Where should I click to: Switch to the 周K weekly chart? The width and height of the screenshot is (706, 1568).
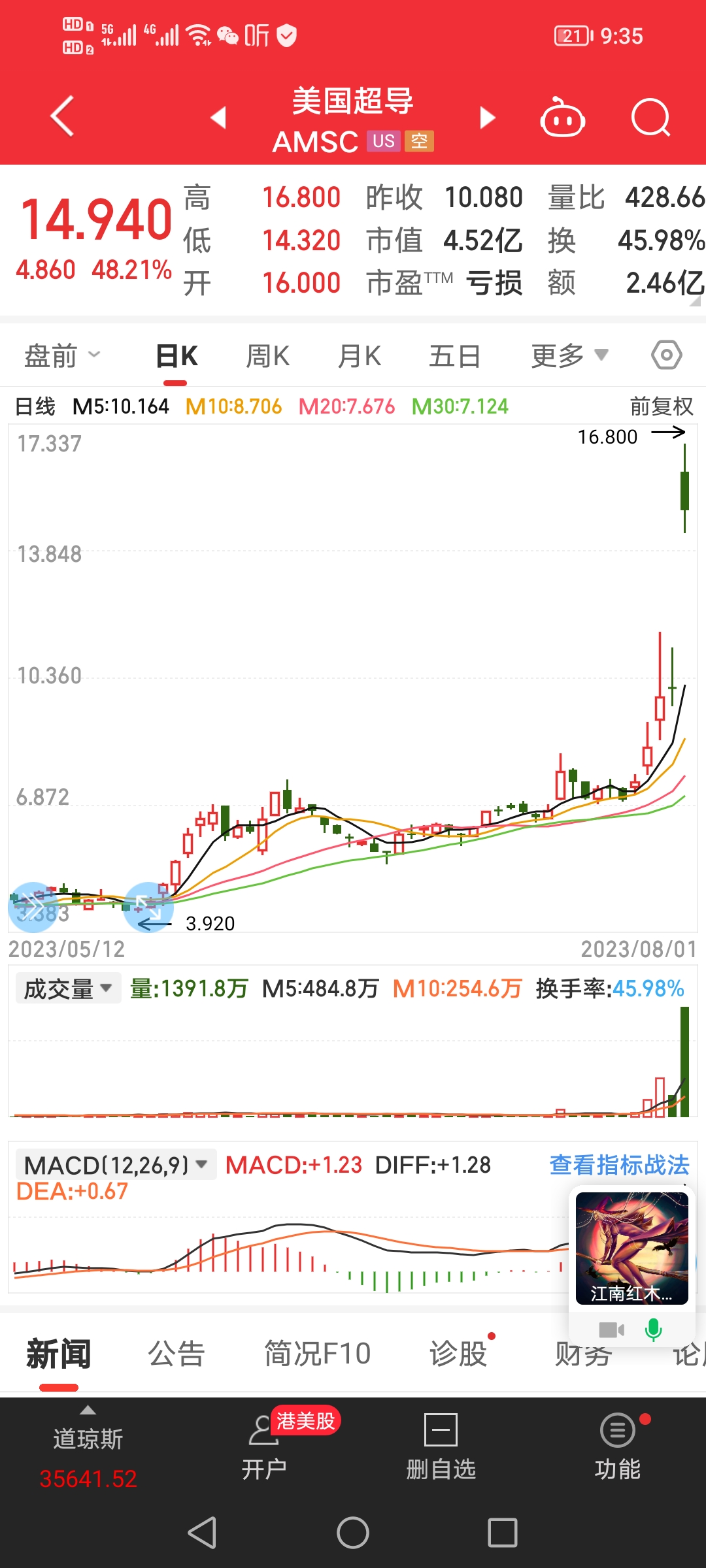point(267,356)
